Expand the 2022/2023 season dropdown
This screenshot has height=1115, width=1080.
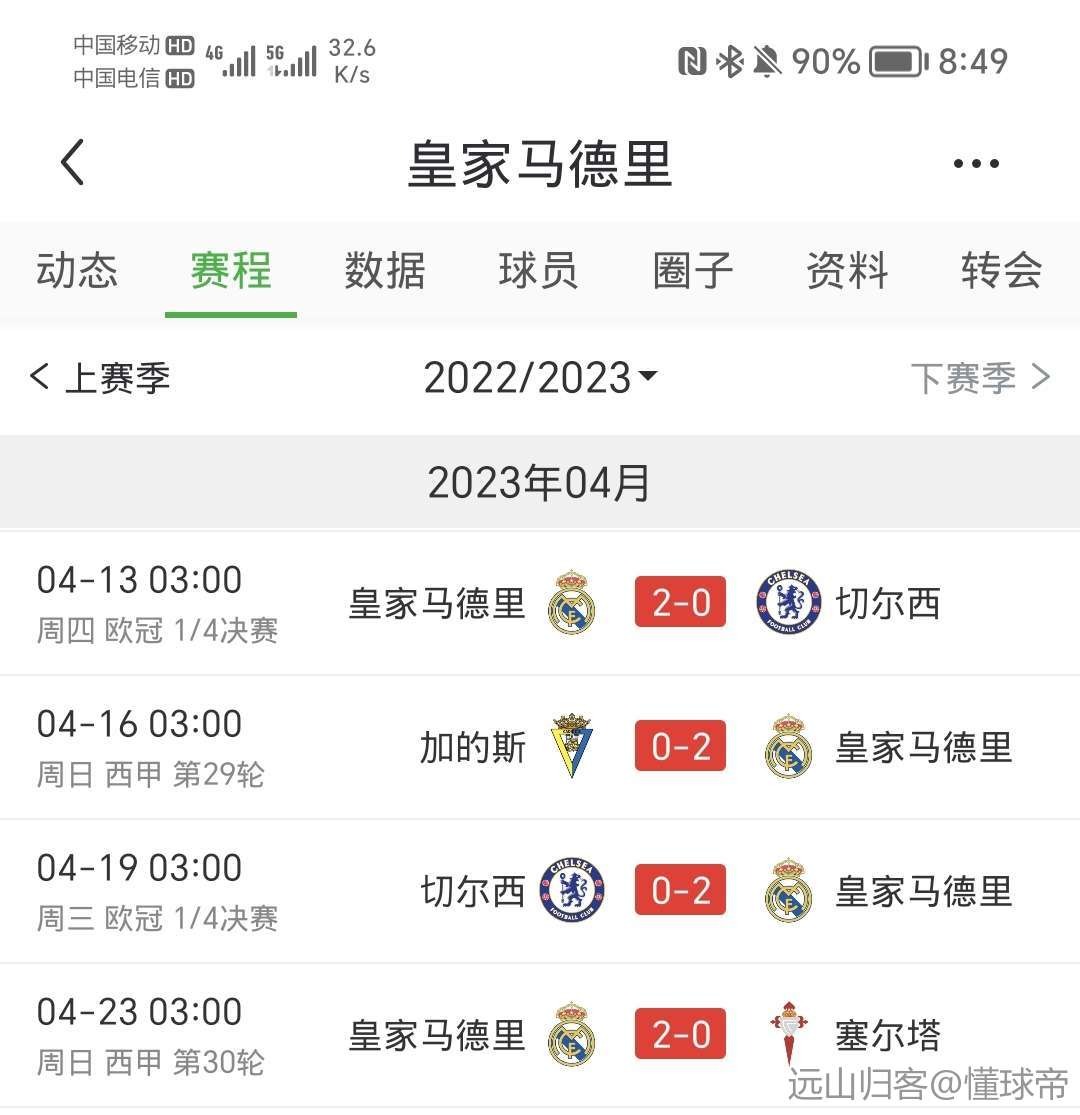(x=540, y=378)
